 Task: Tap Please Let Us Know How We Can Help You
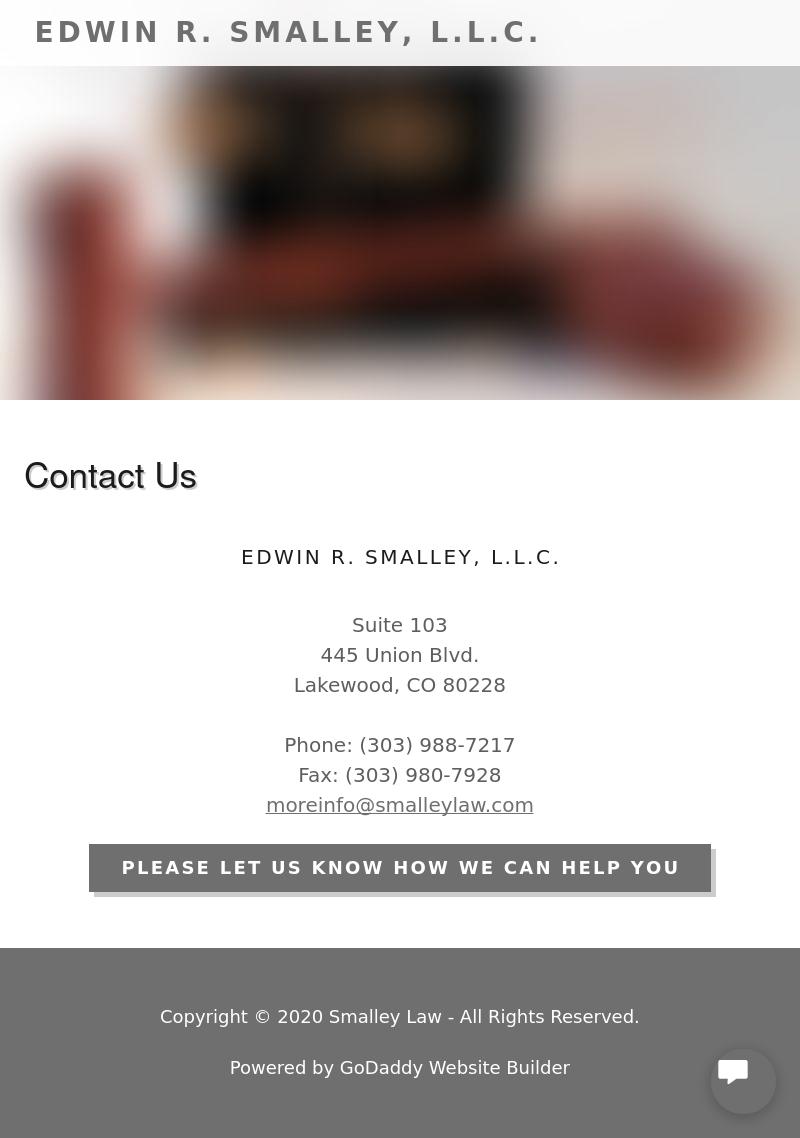coord(400,868)
